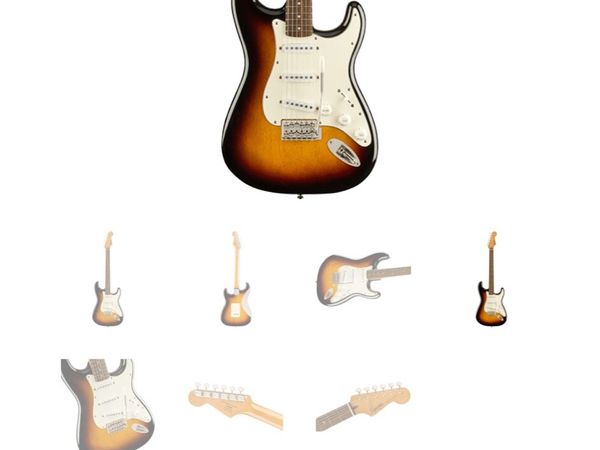Select the front full-length guitar thumbnail
The width and height of the screenshot is (600, 450).
pos(108,279)
